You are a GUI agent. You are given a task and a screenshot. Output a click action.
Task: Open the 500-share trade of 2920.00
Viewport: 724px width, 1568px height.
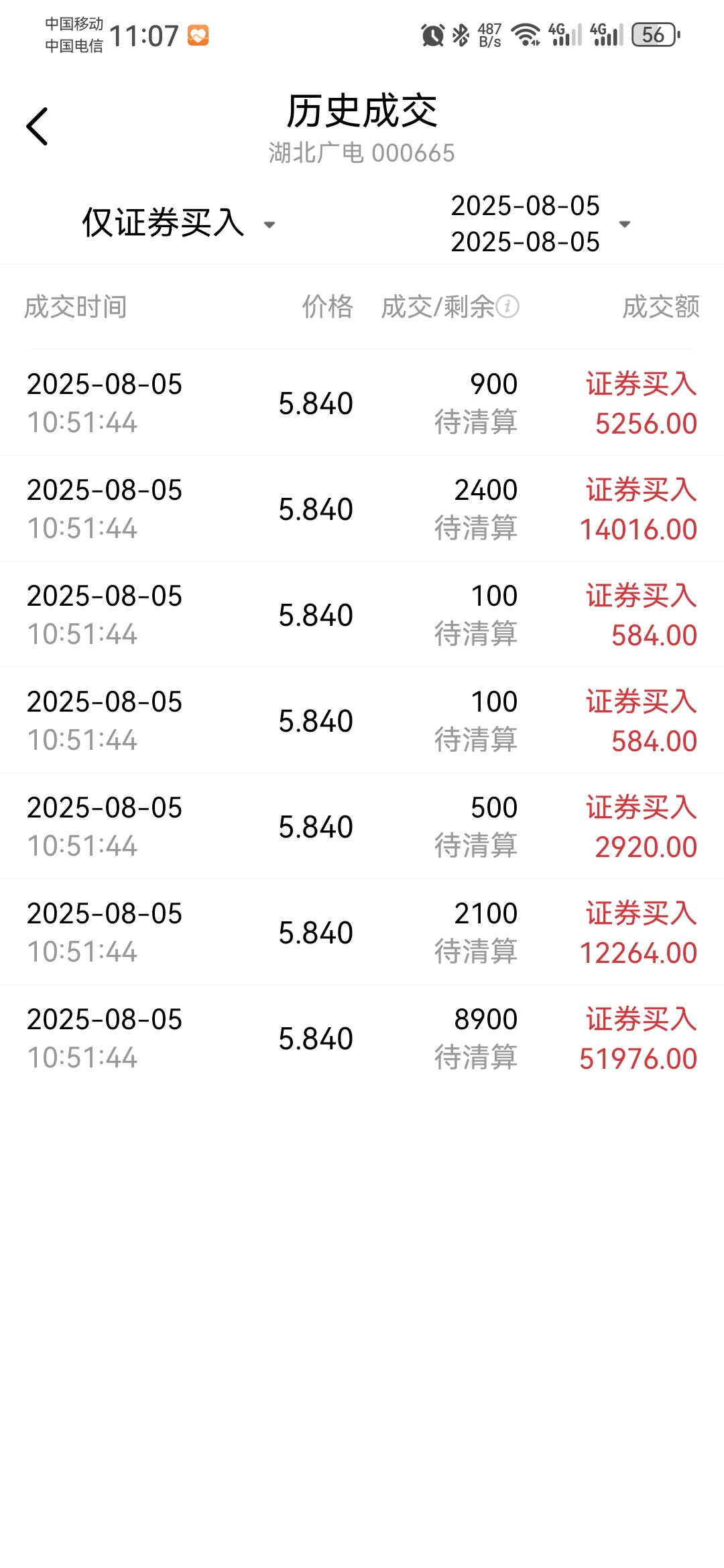pyautogui.click(x=362, y=826)
